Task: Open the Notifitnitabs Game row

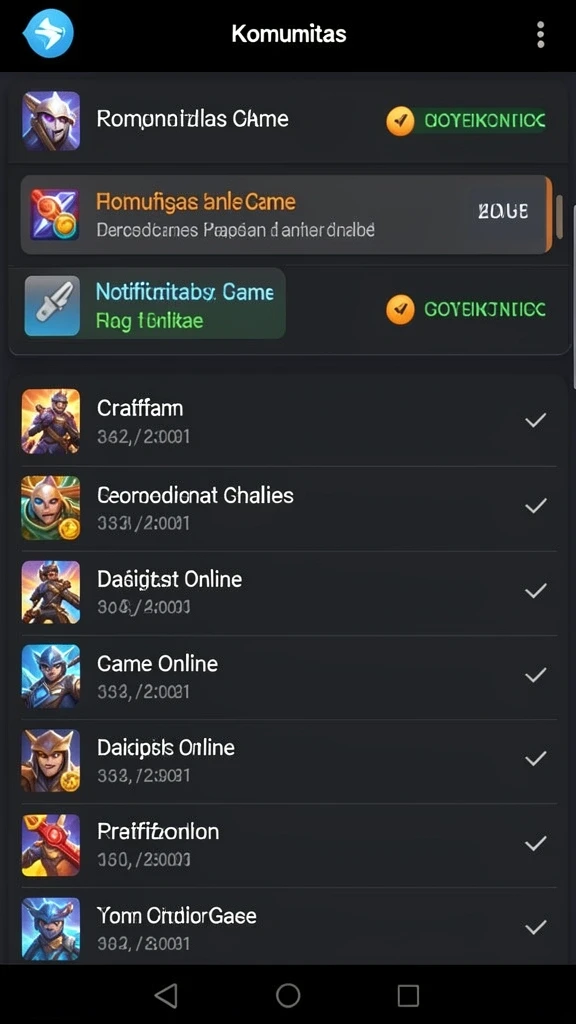Action: [287, 308]
